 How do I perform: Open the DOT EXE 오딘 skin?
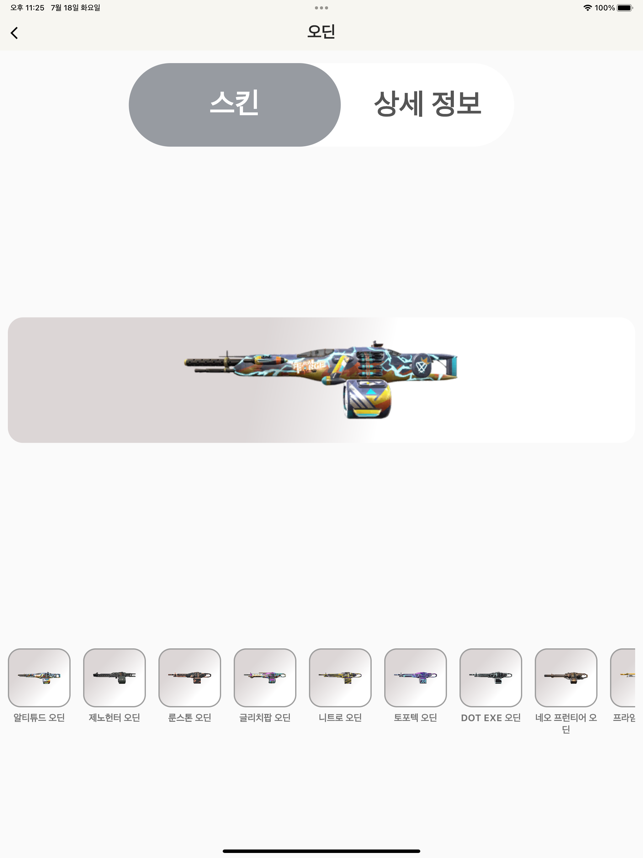(x=490, y=678)
